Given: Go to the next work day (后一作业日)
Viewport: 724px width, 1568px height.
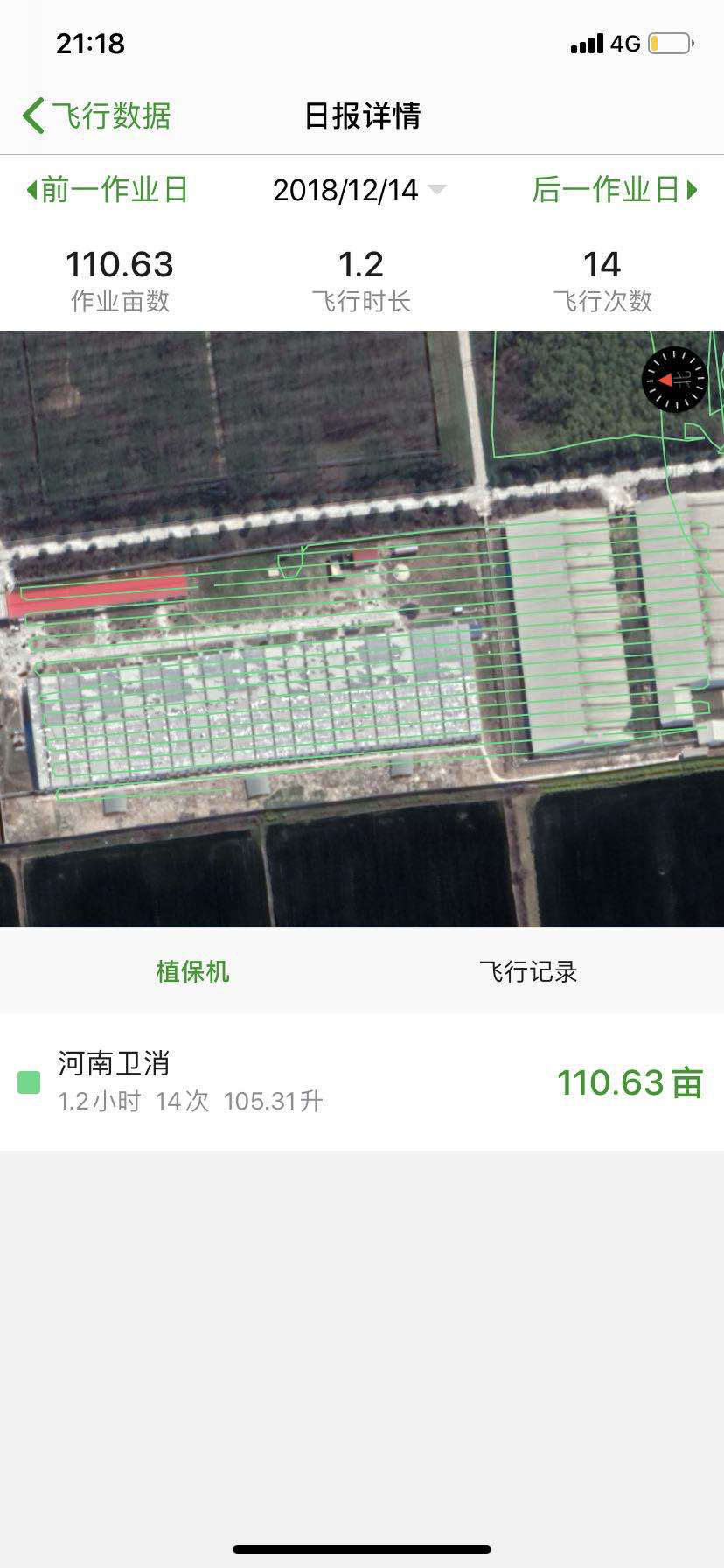Looking at the screenshot, I should pyautogui.click(x=615, y=189).
